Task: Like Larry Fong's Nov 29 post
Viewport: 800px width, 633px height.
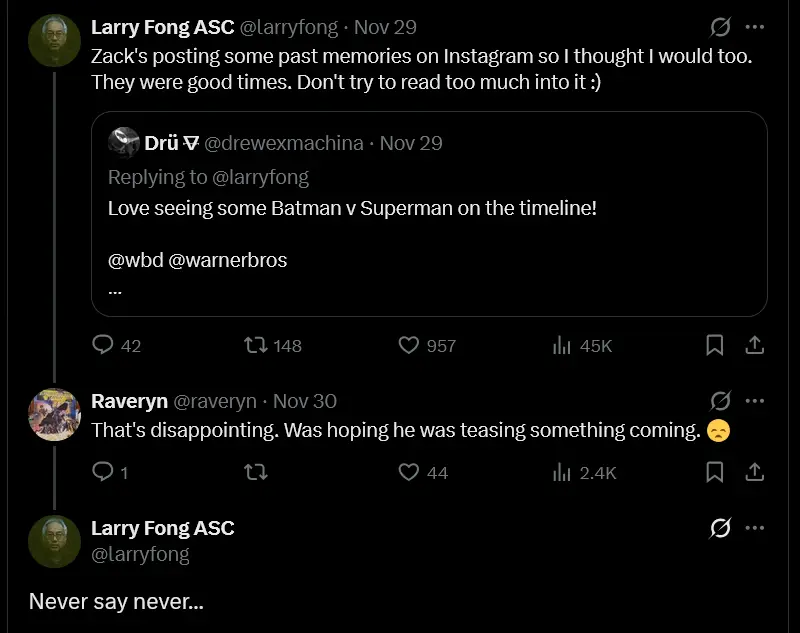Action: (409, 345)
